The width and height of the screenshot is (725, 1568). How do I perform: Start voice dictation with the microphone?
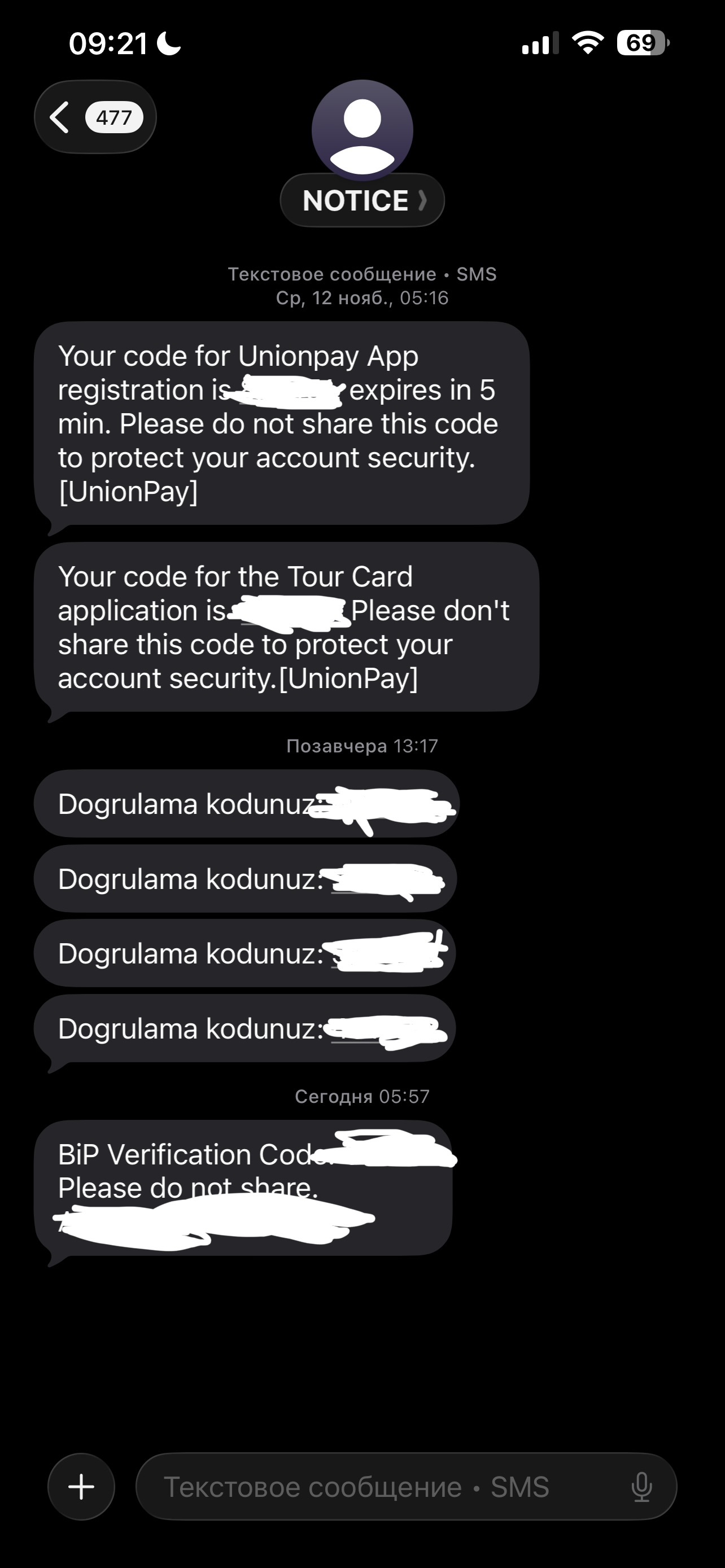click(641, 1487)
